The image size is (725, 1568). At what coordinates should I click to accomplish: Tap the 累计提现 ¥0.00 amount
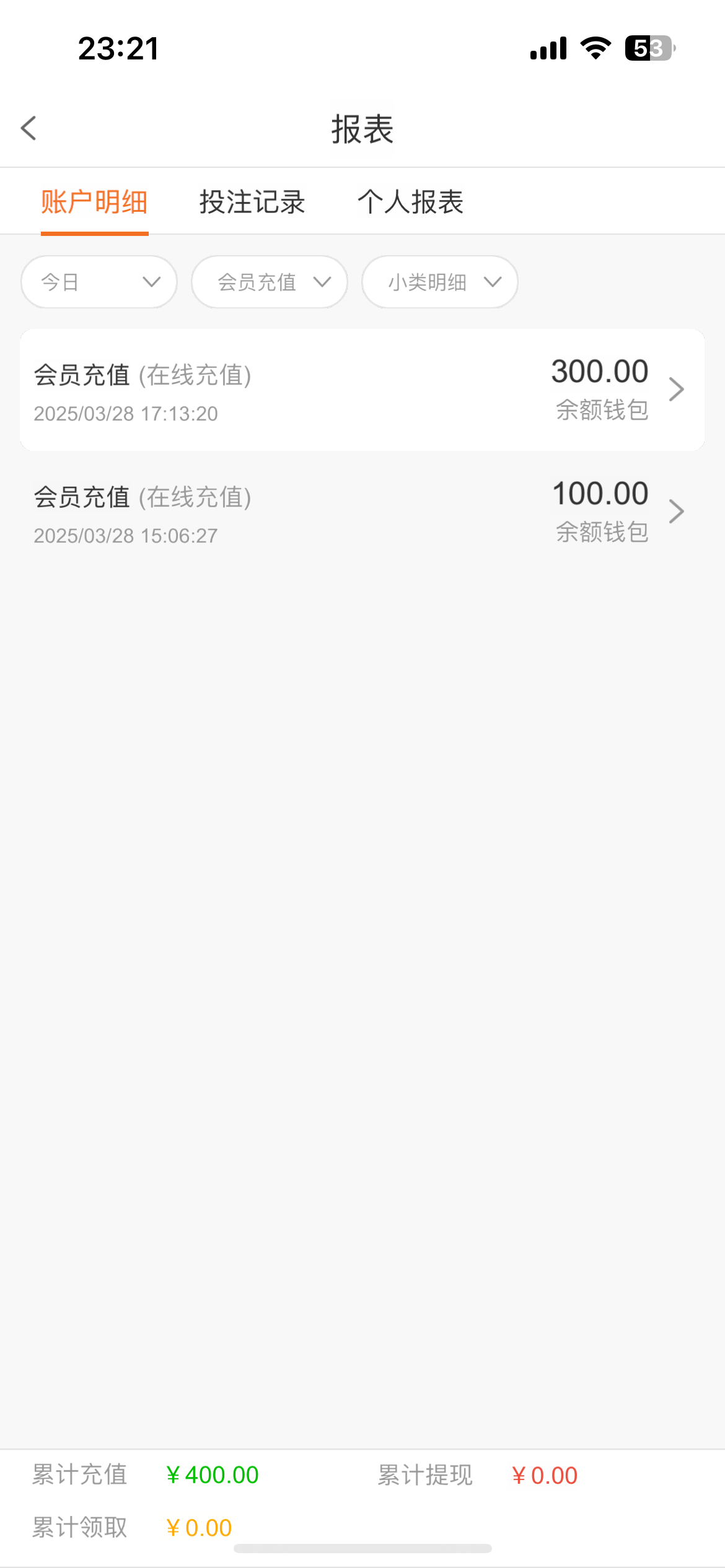click(544, 1476)
